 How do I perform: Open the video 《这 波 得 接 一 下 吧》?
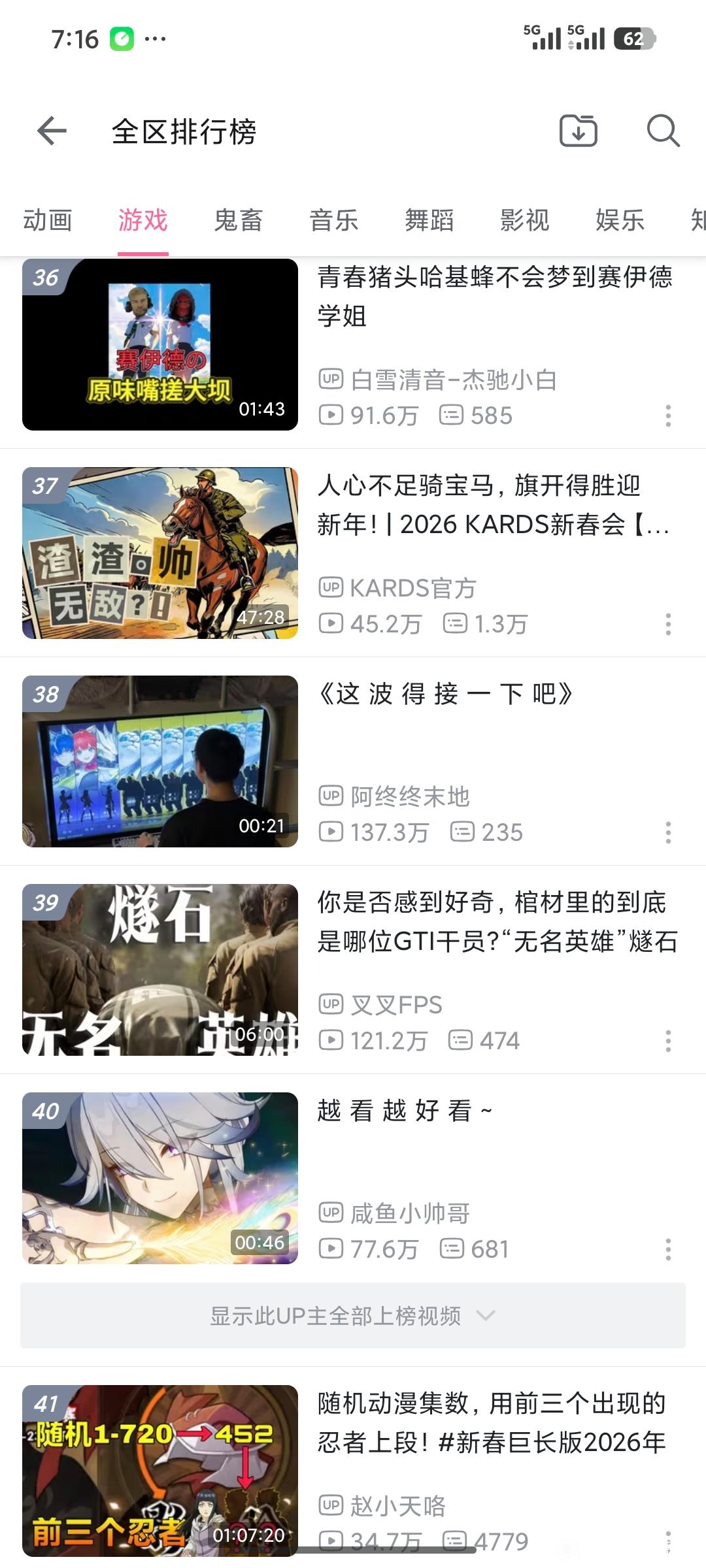click(x=160, y=761)
